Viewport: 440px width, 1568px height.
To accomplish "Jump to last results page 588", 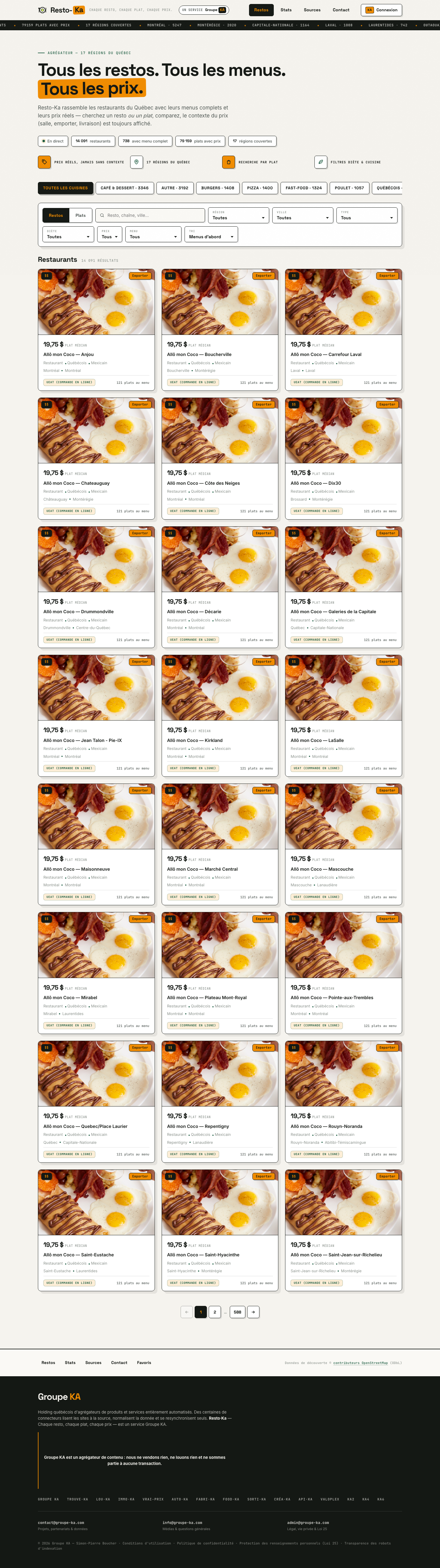I will pyautogui.click(x=238, y=1312).
